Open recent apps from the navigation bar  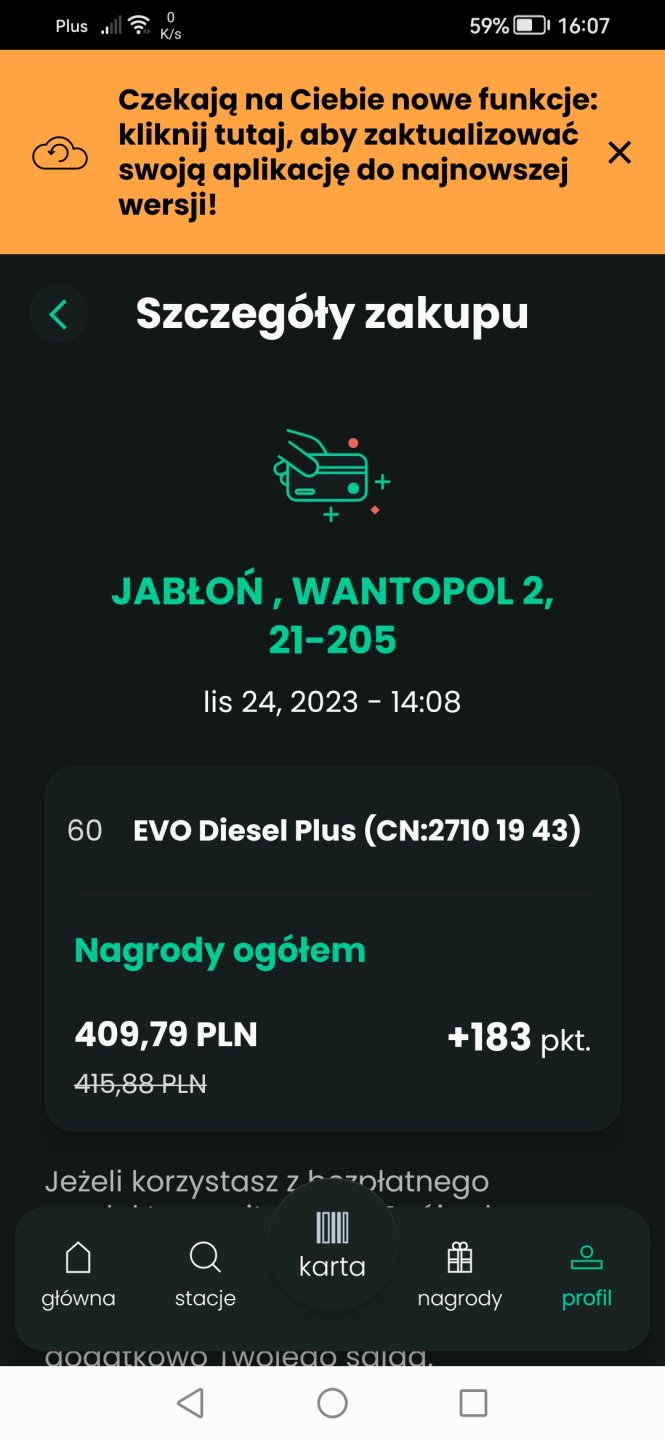473,1403
